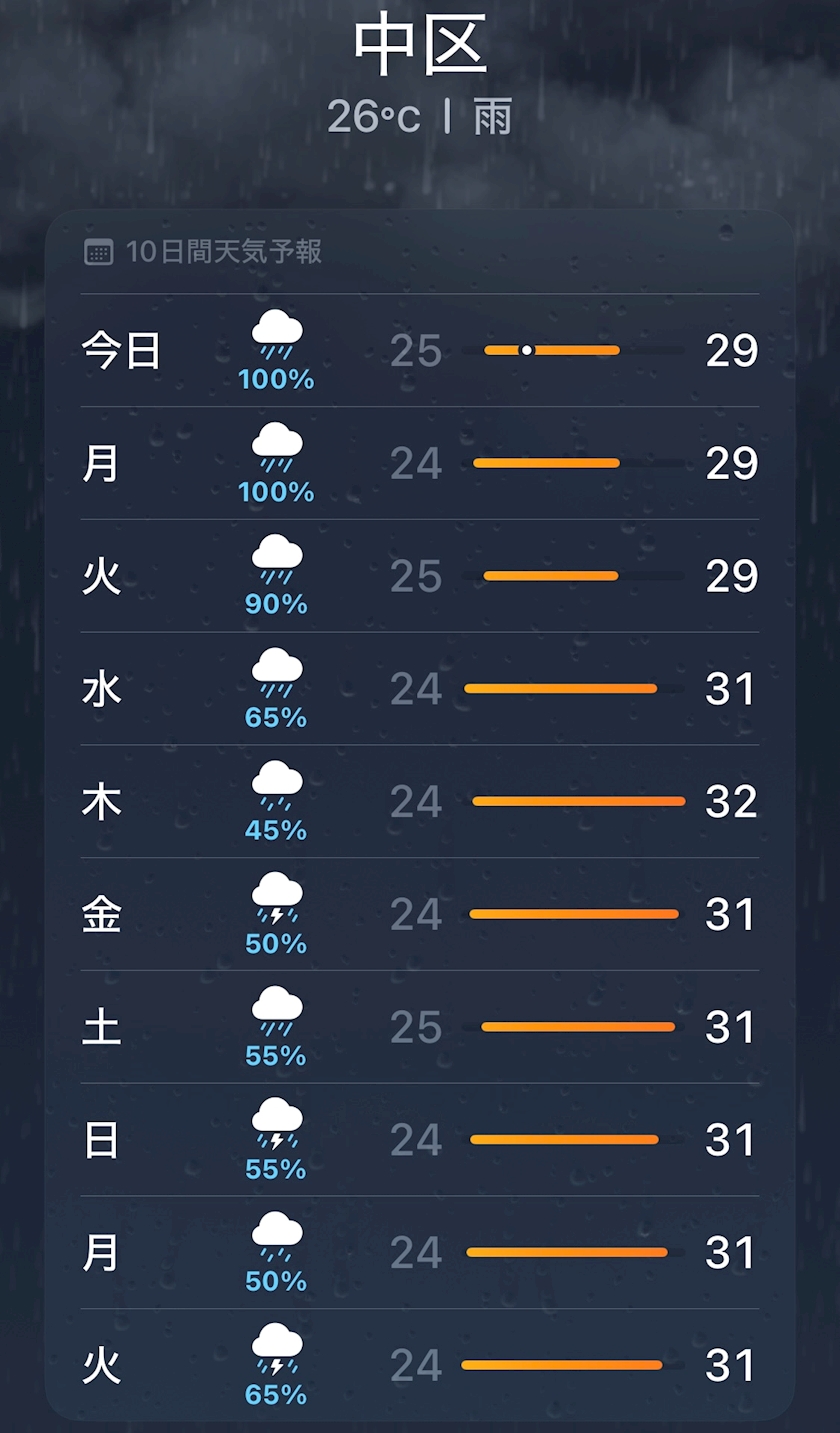Open the 火 row with 65% rain

tap(420, 1365)
